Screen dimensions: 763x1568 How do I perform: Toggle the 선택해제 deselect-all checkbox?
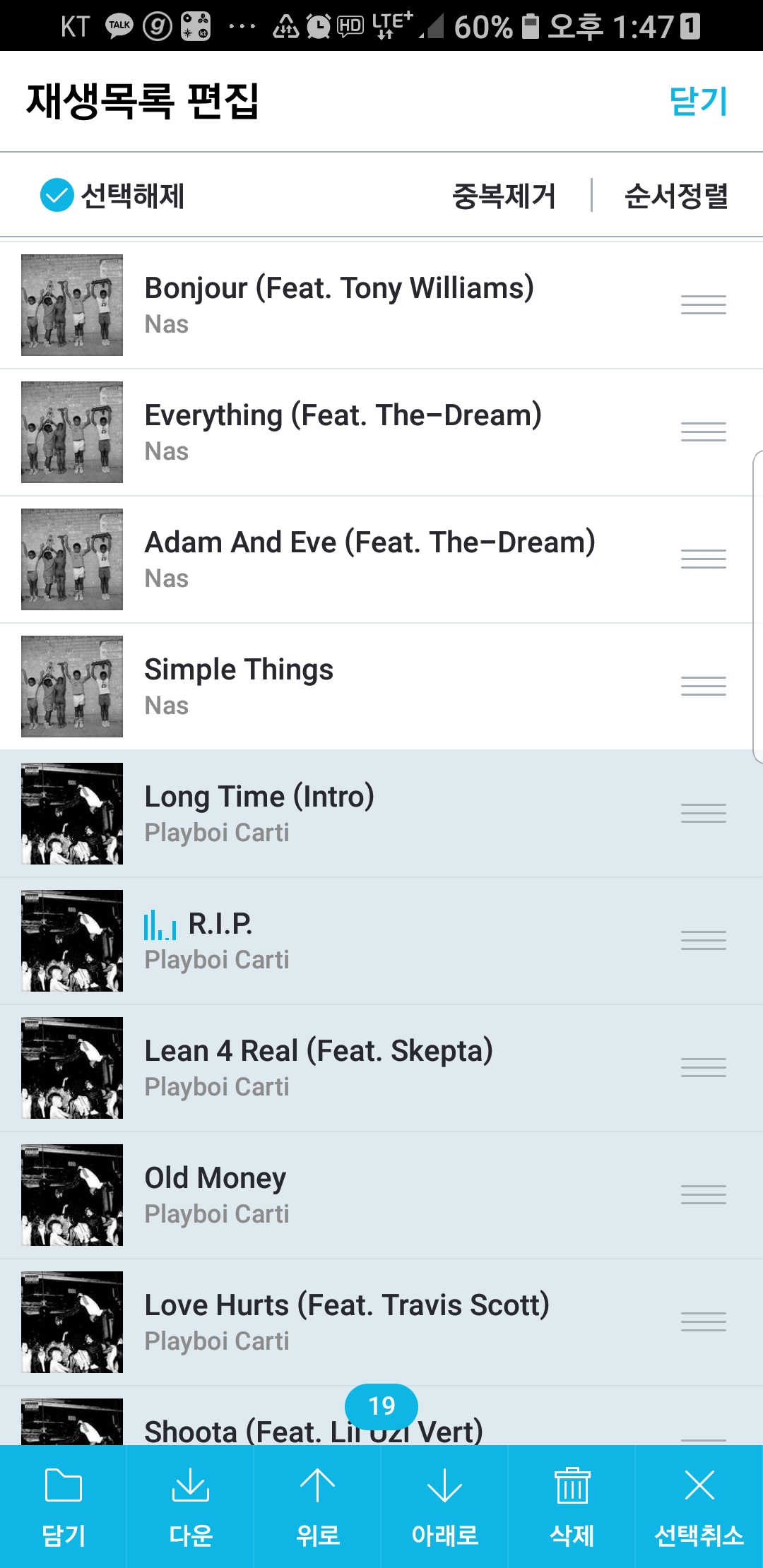click(x=57, y=196)
